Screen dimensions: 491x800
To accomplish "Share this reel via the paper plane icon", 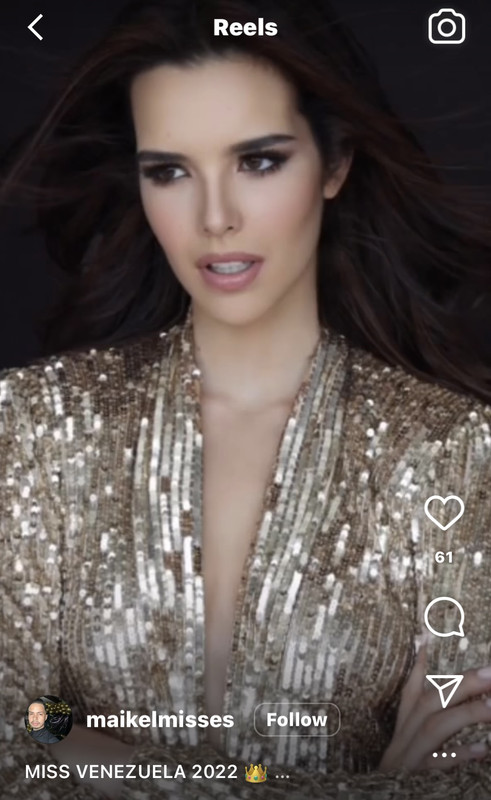I will (x=444, y=690).
